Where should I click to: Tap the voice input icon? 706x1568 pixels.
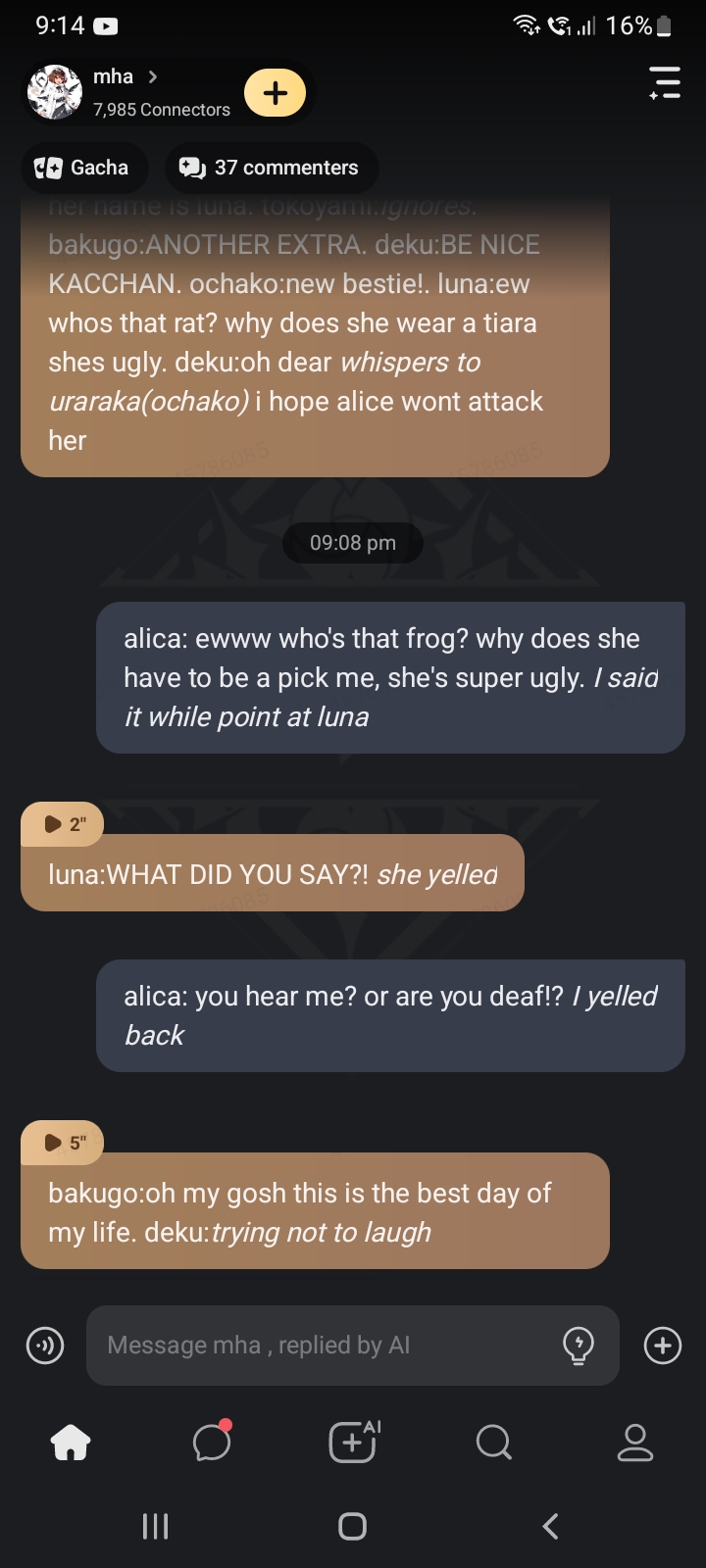click(44, 1346)
